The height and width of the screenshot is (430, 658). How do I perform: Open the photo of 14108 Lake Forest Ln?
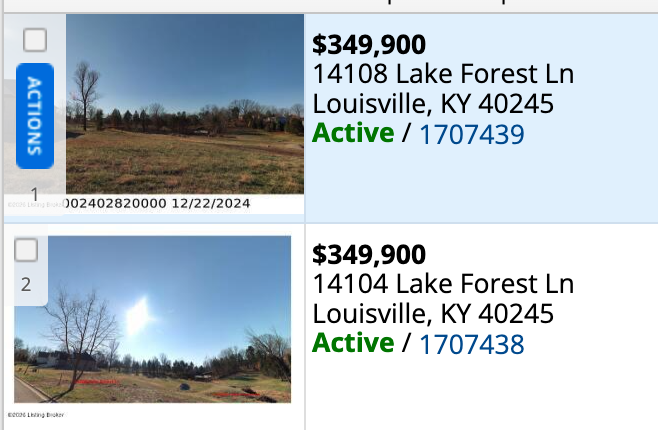click(x=185, y=110)
